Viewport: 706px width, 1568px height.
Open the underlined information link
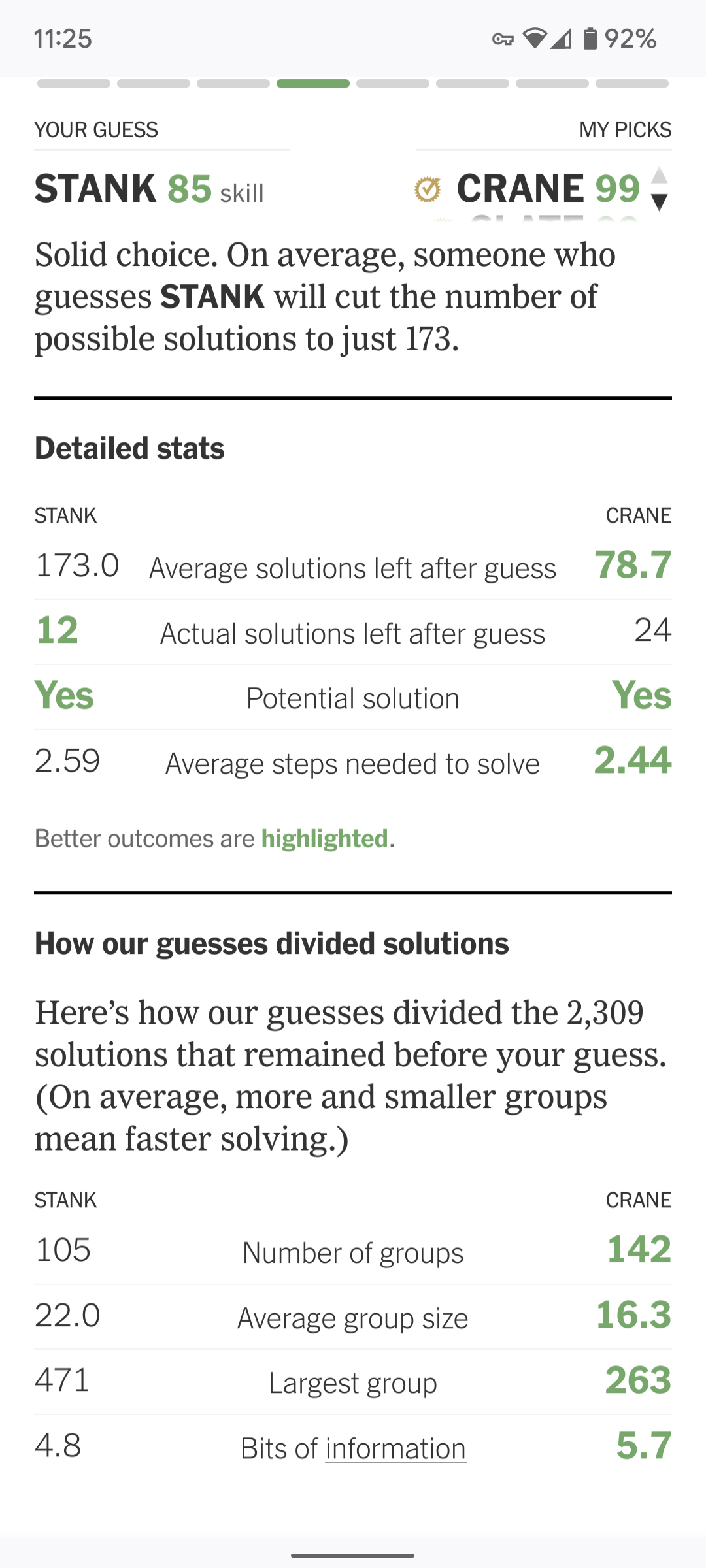[x=395, y=1448]
